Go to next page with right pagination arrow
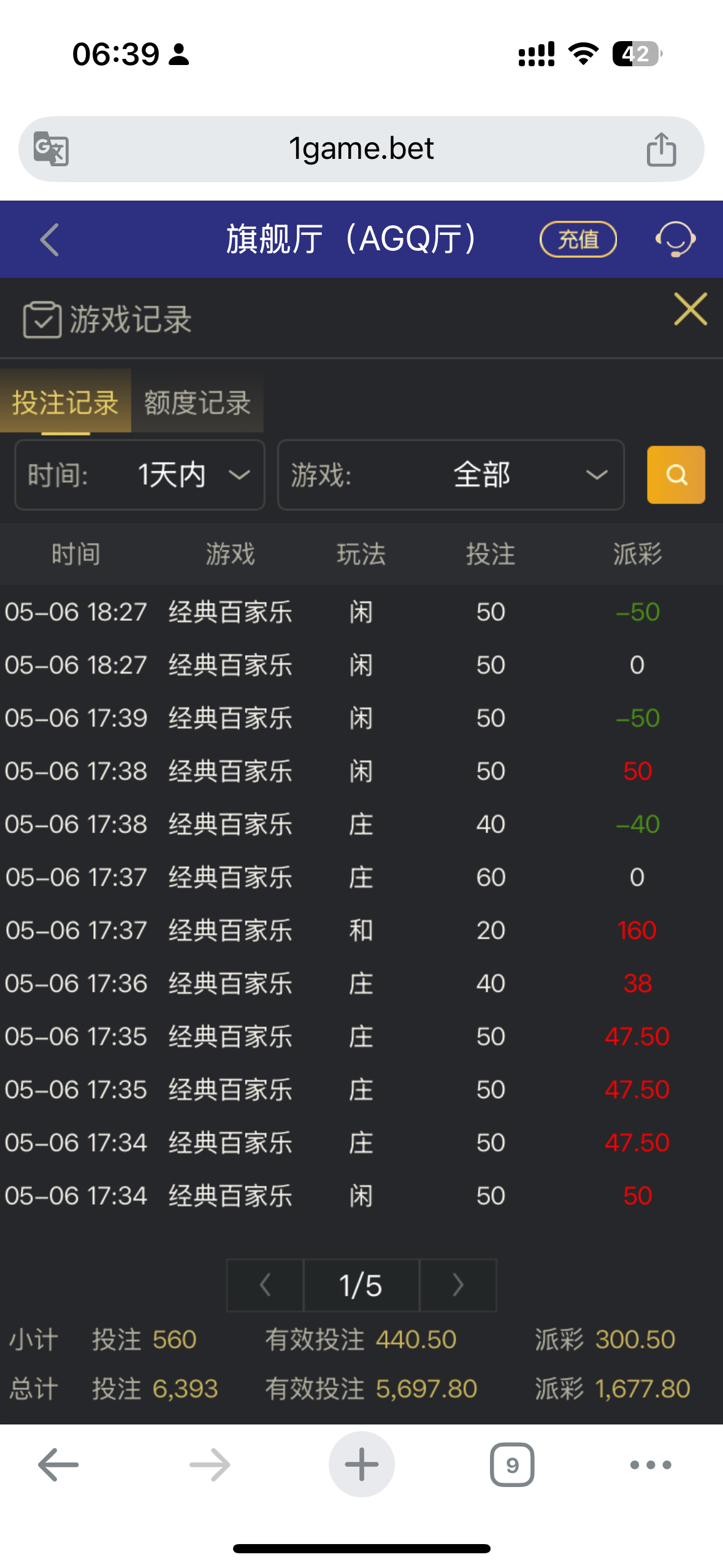 [x=457, y=1285]
